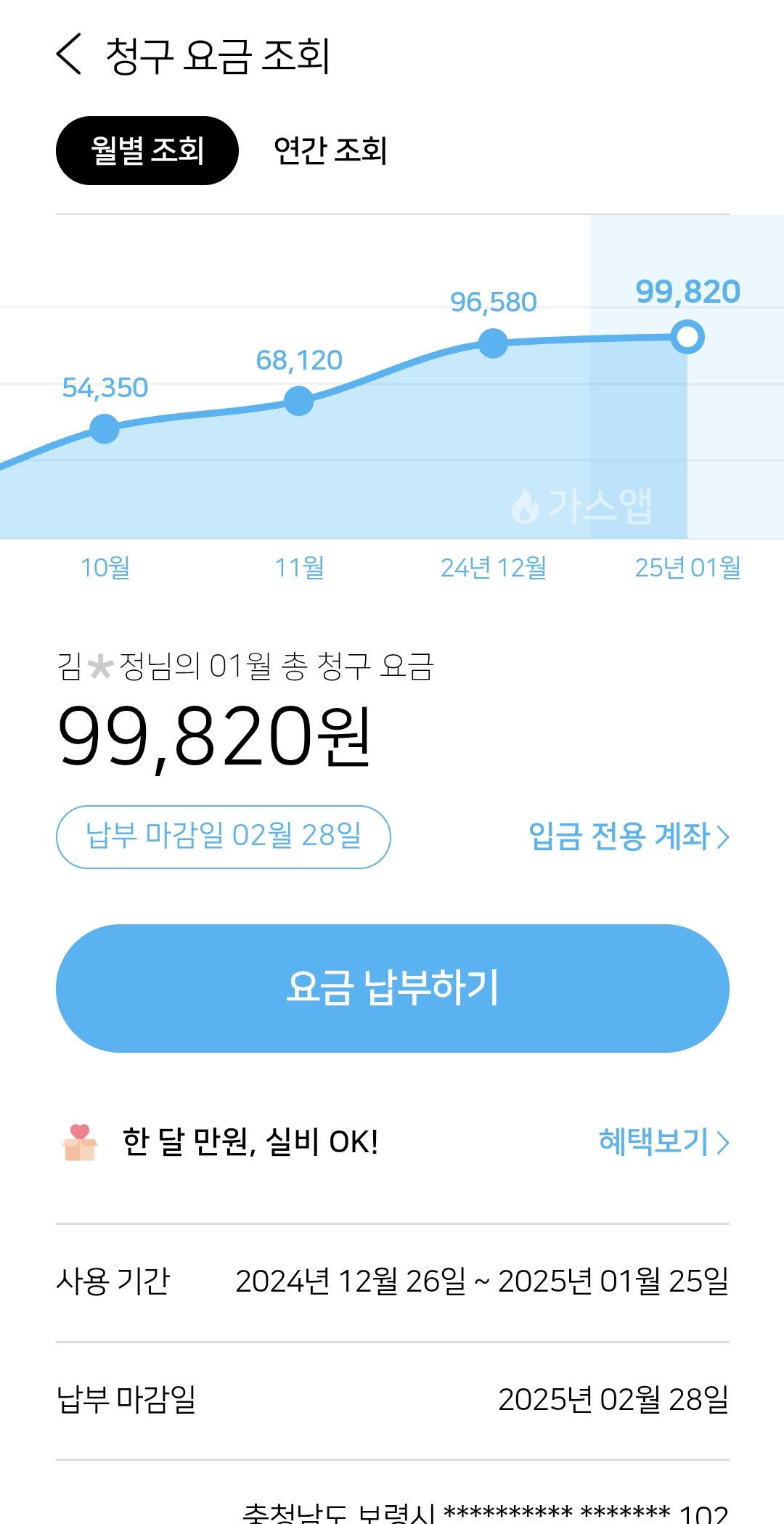Viewport: 784px width, 1524px height.
Task: Open 혜택보기 for 실비 promotion
Action: point(663,1142)
